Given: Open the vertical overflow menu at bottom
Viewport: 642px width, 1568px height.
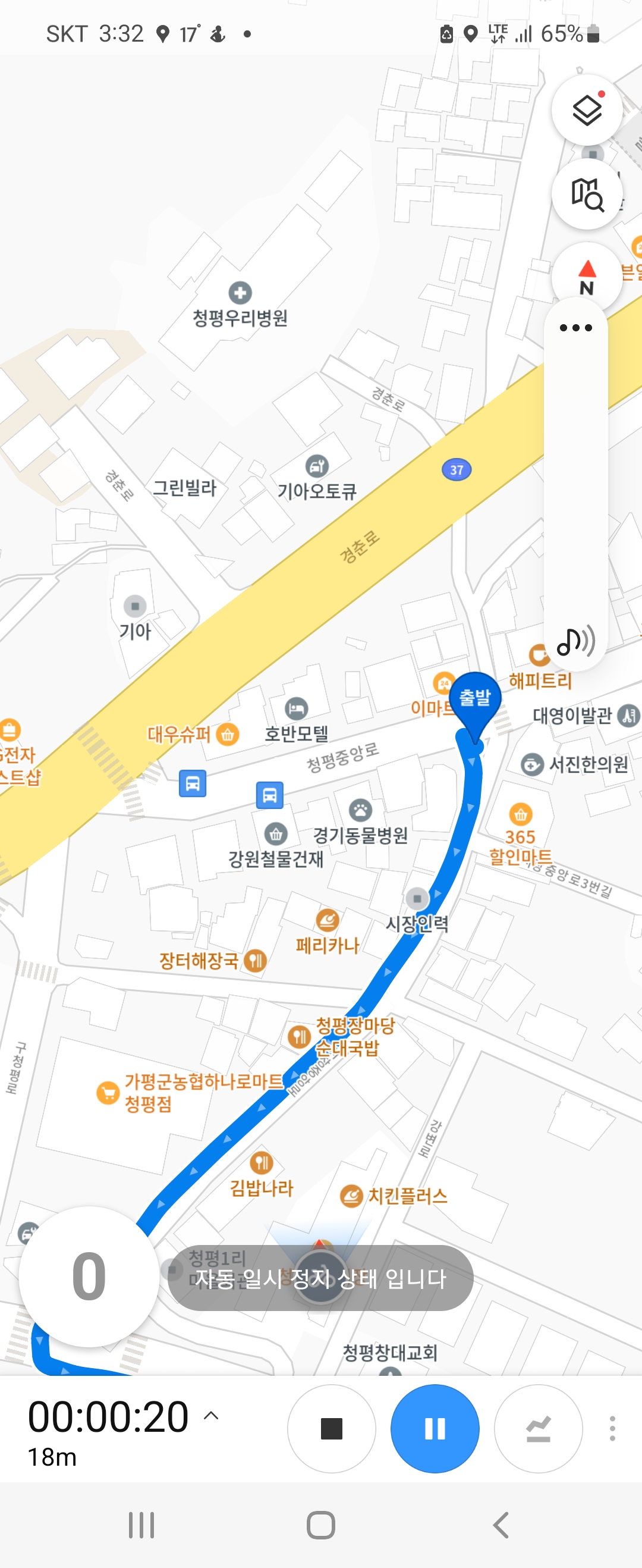Looking at the screenshot, I should coord(612,1429).
